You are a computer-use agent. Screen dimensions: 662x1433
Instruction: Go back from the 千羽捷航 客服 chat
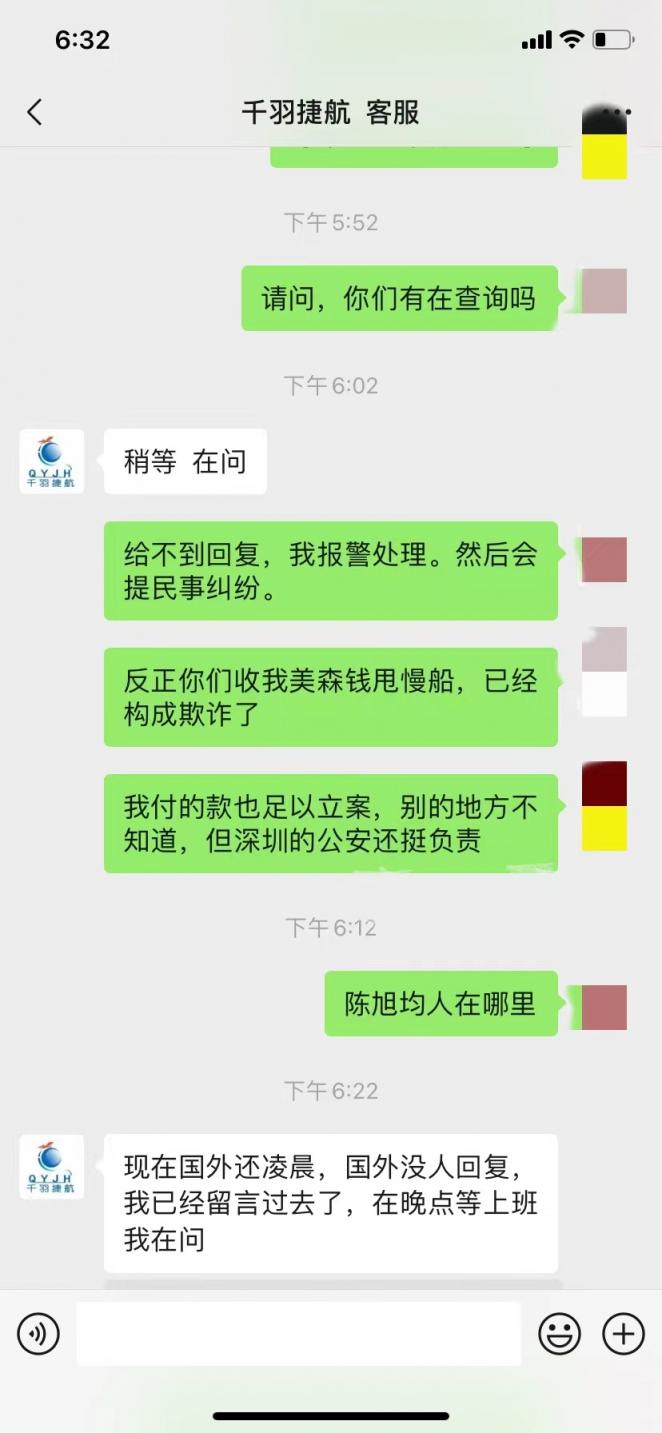point(34,112)
